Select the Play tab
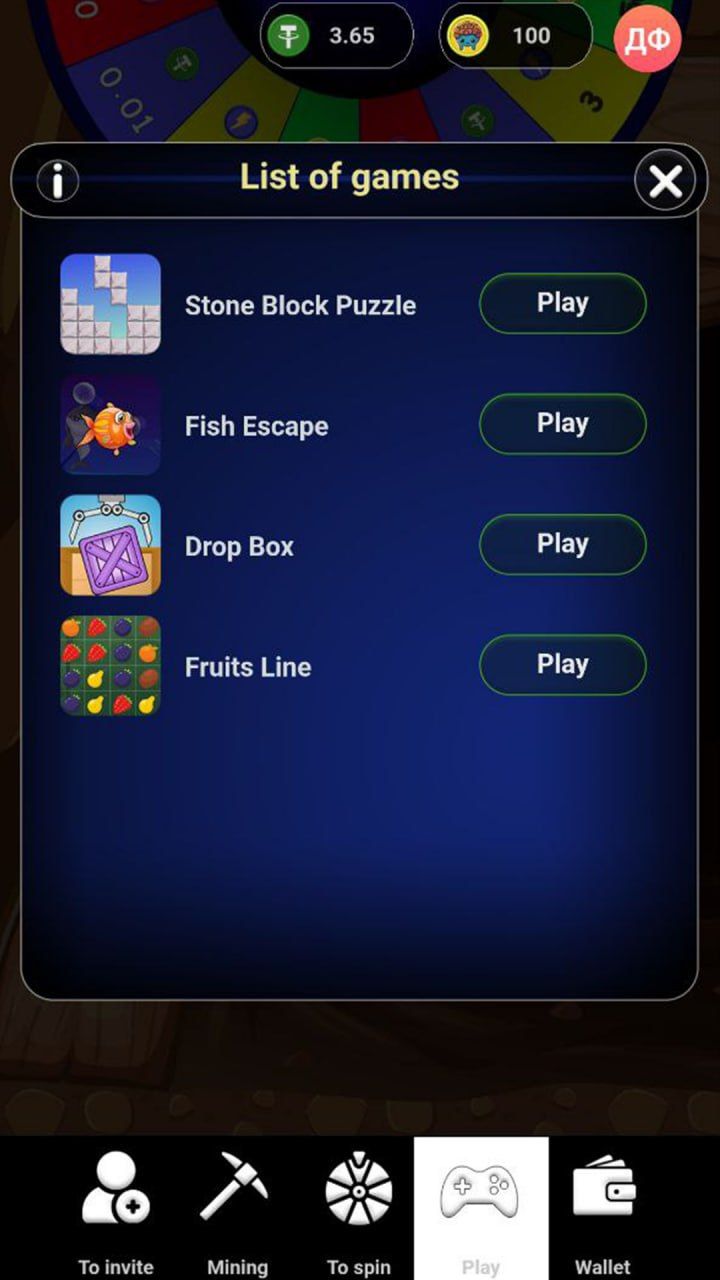This screenshot has height=1280, width=720. (x=480, y=1210)
